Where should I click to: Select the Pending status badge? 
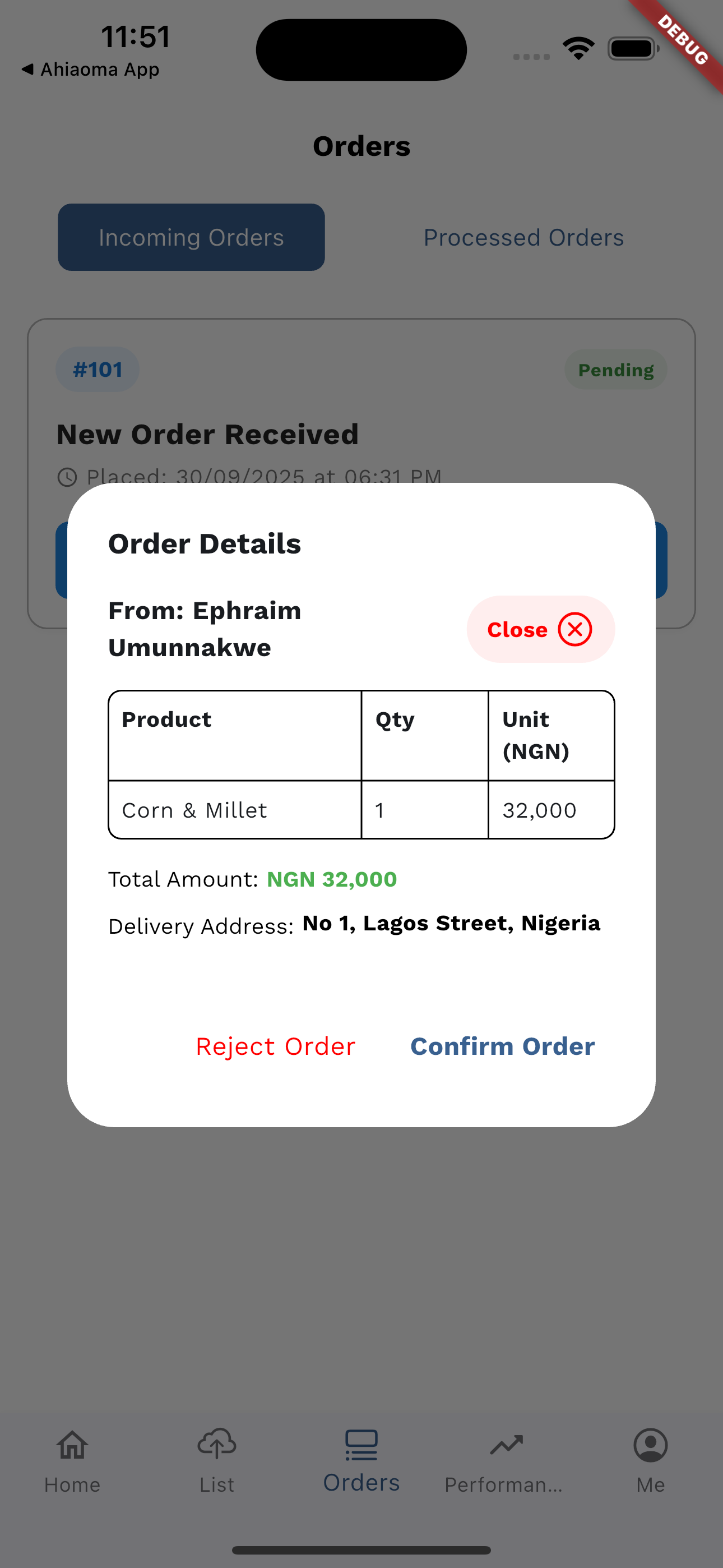[615, 369]
